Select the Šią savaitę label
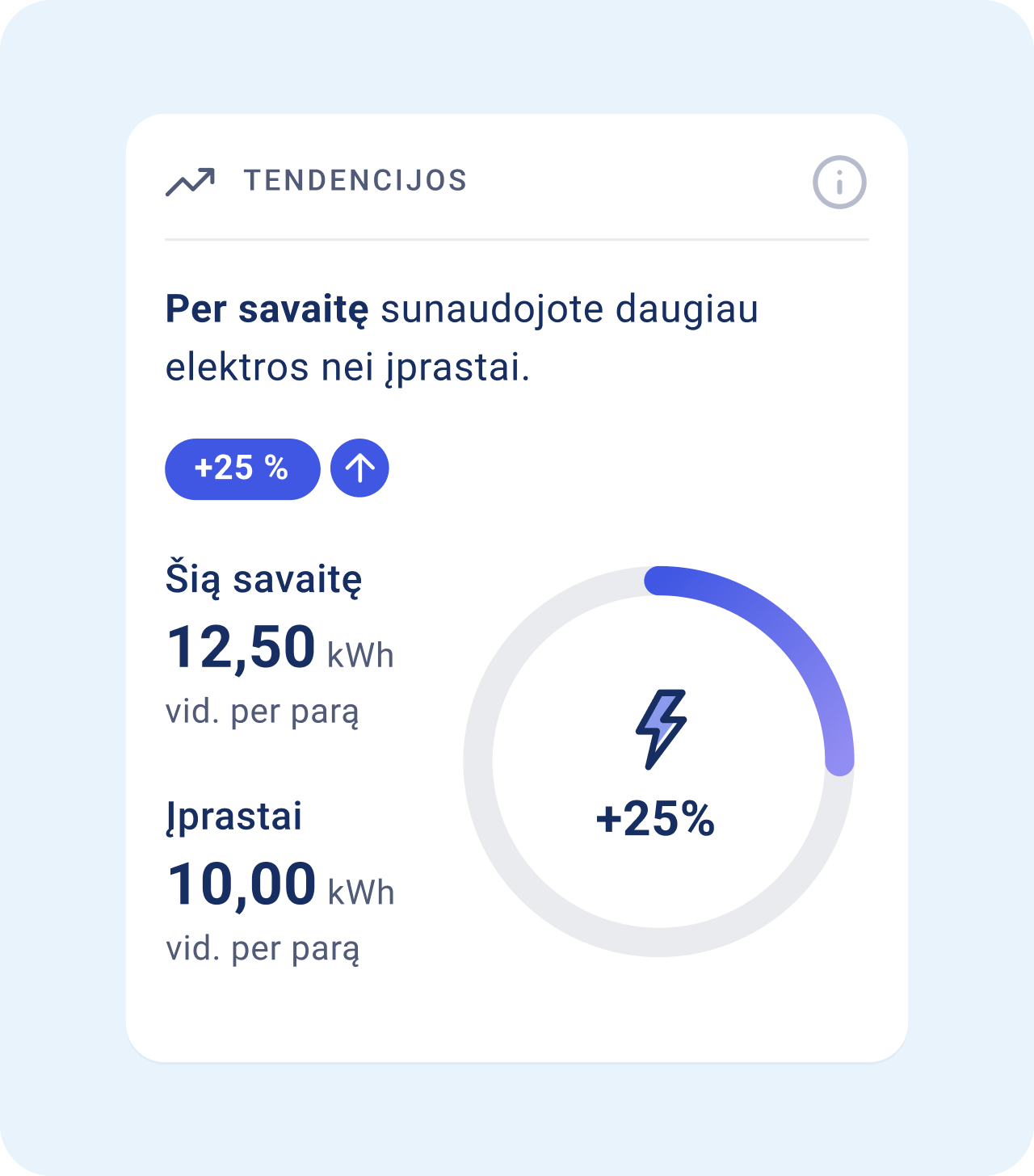 tap(263, 578)
